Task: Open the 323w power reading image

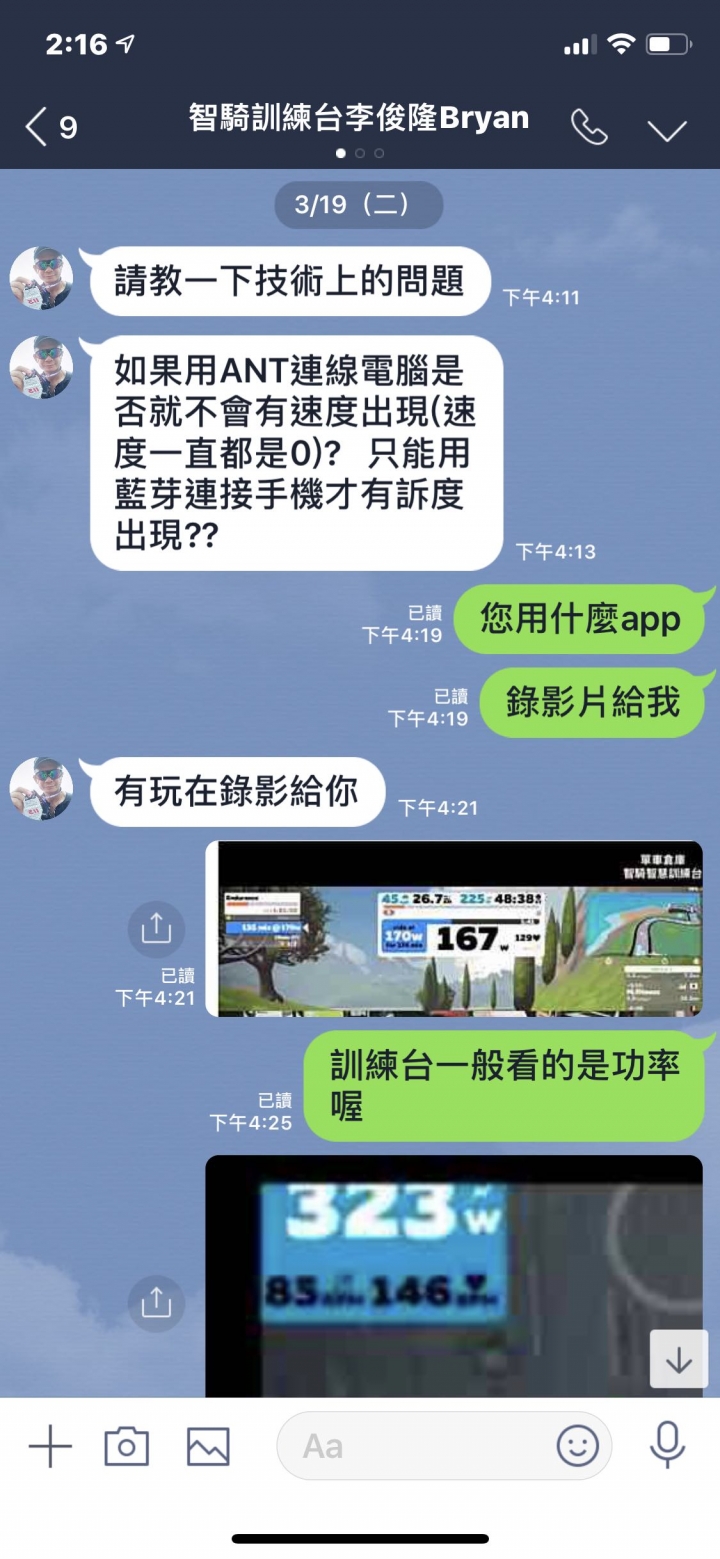Action: point(454,1275)
